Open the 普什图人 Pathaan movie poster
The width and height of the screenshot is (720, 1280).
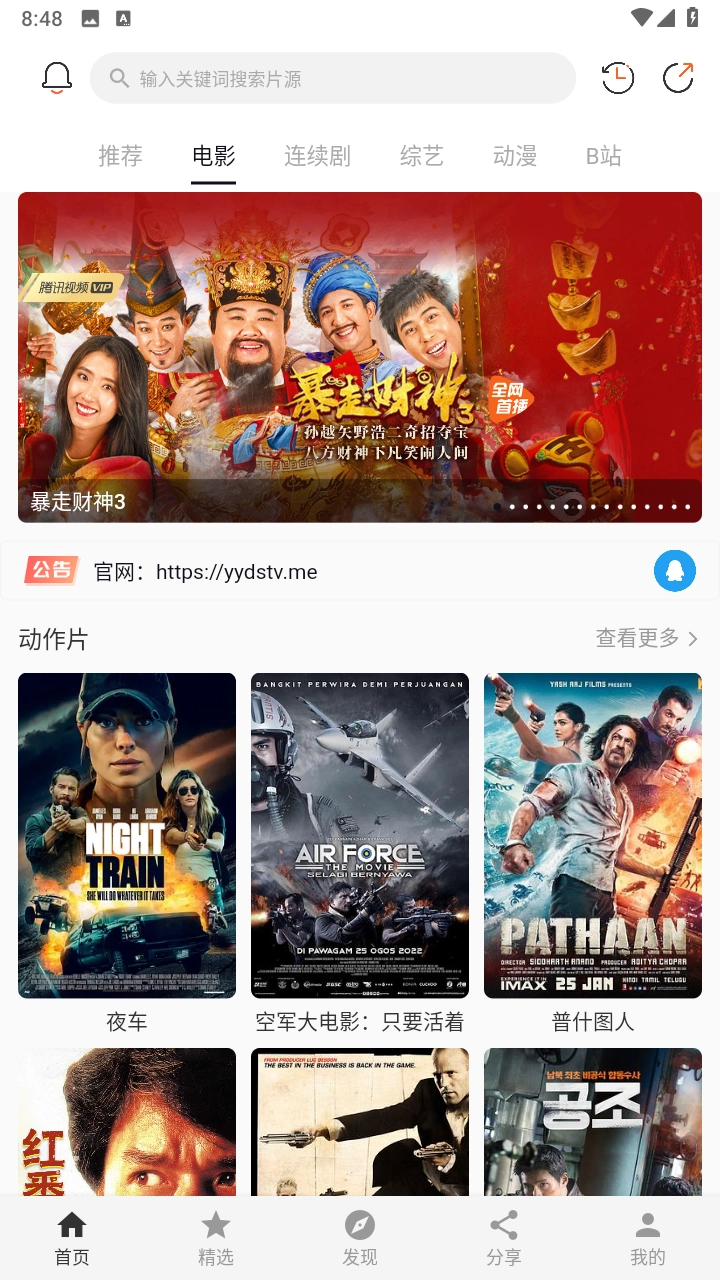tap(592, 835)
